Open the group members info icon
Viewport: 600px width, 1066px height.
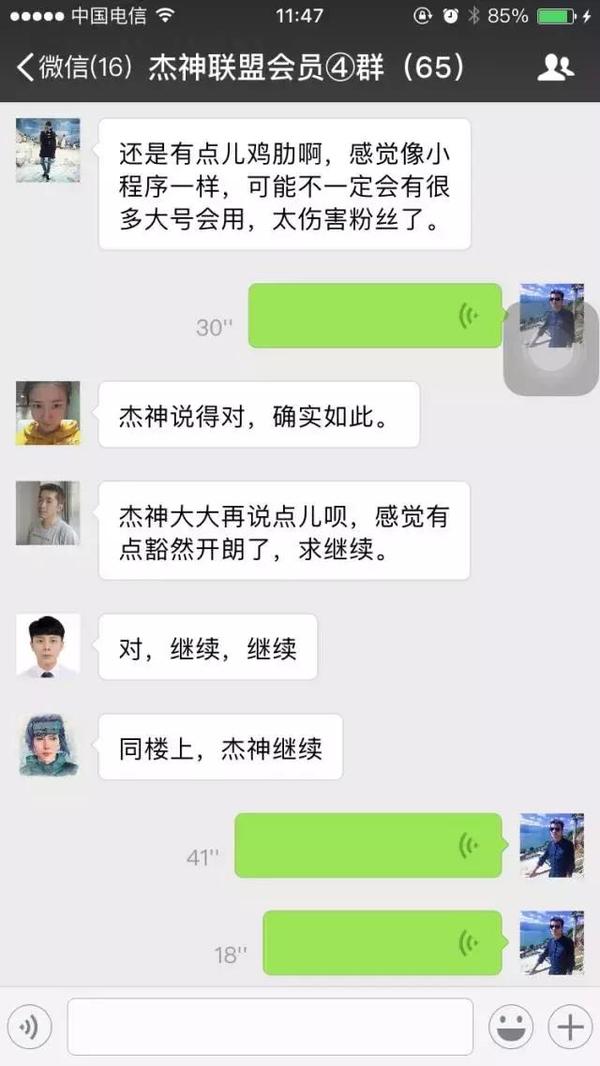point(555,68)
